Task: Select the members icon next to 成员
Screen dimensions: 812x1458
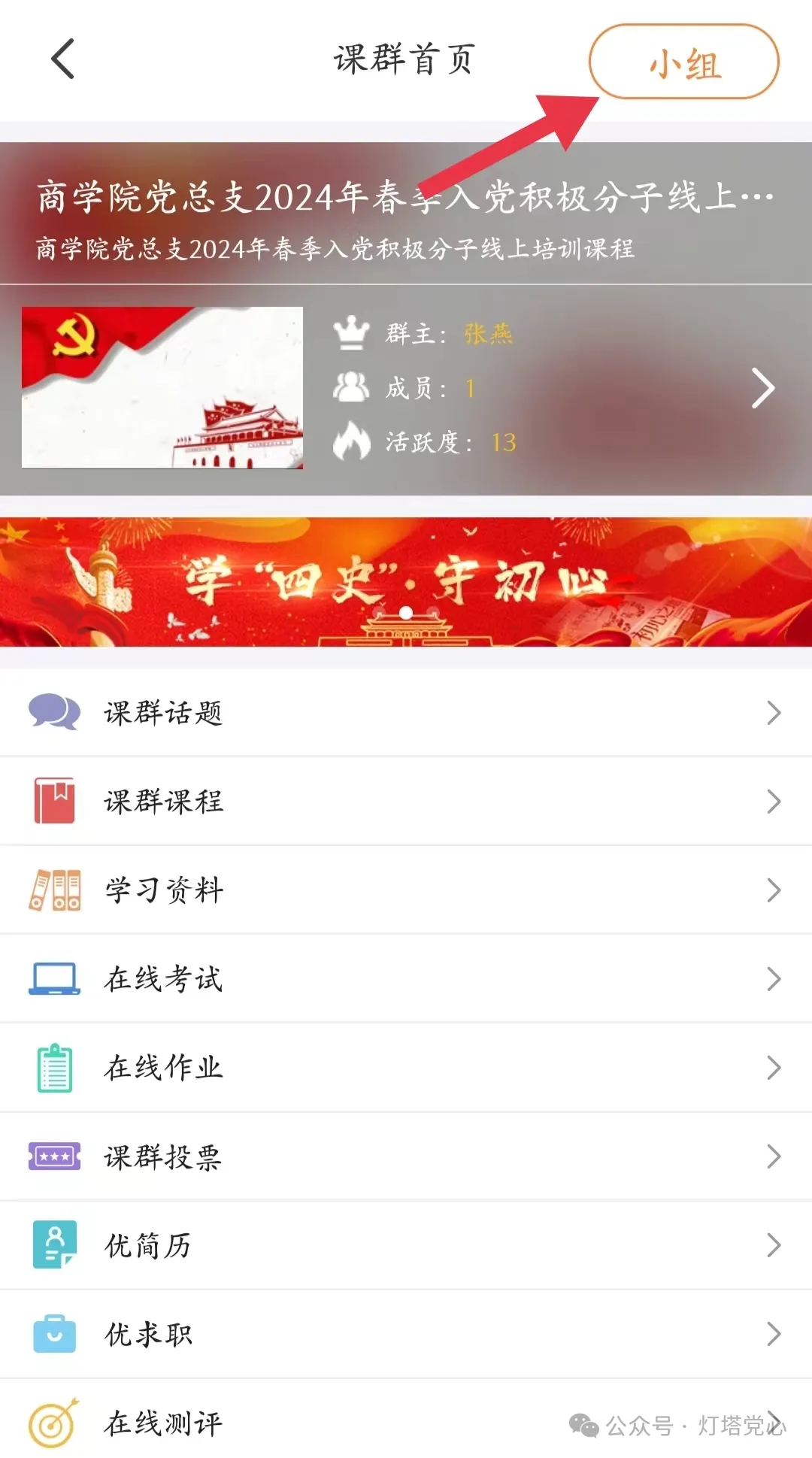Action: [x=352, y=387]
